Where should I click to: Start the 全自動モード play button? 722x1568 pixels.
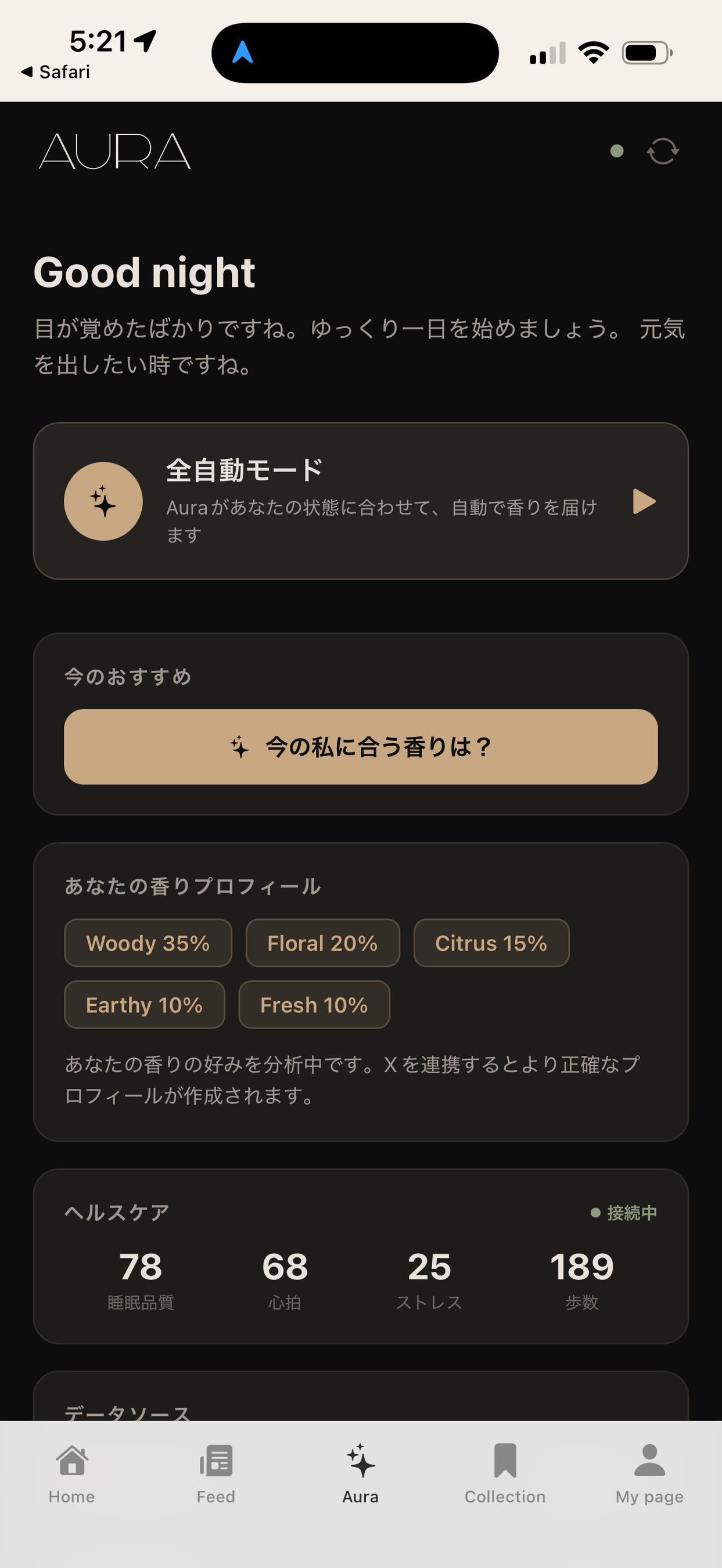[644, 501]
